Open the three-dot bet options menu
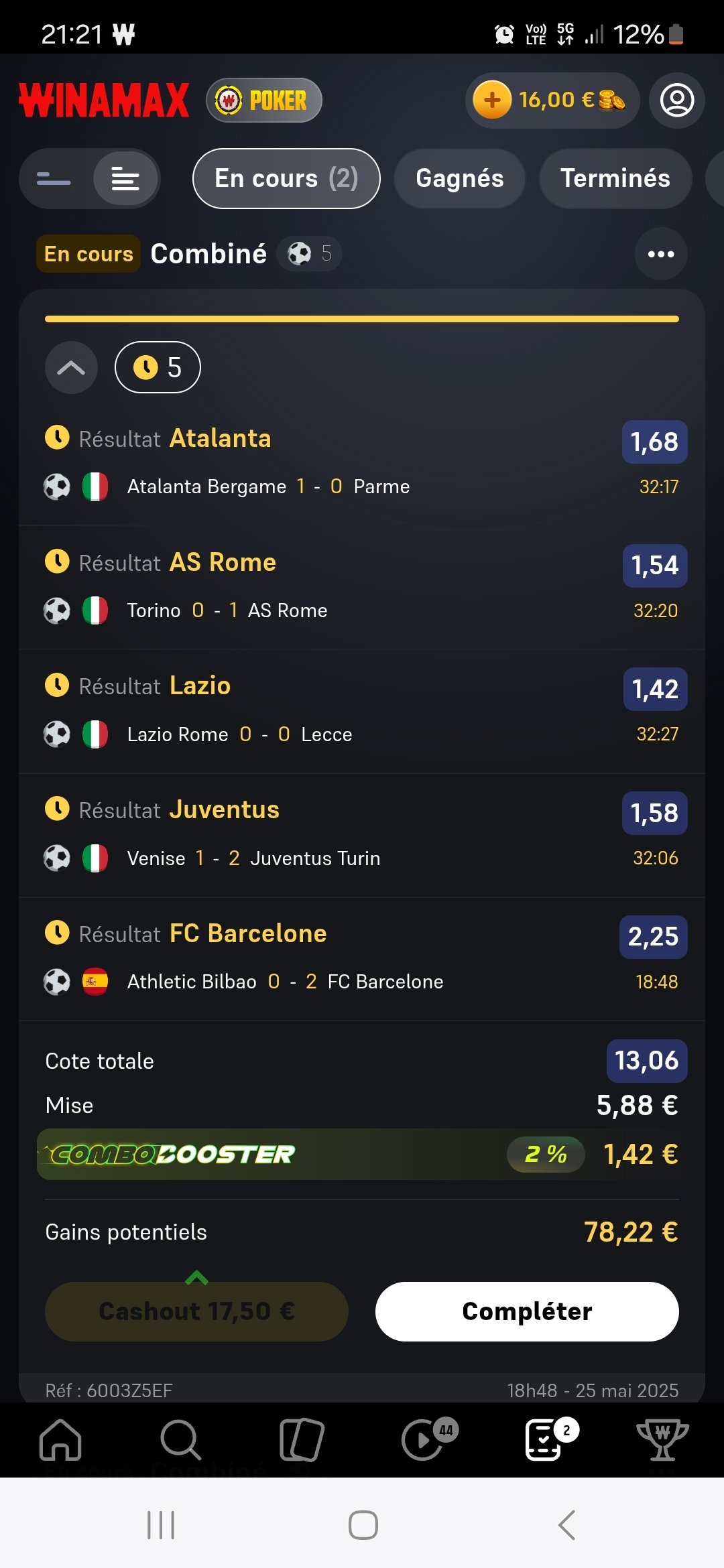Screen dimensions: 724x1568 pyautogui.click(x=661, y=254)
